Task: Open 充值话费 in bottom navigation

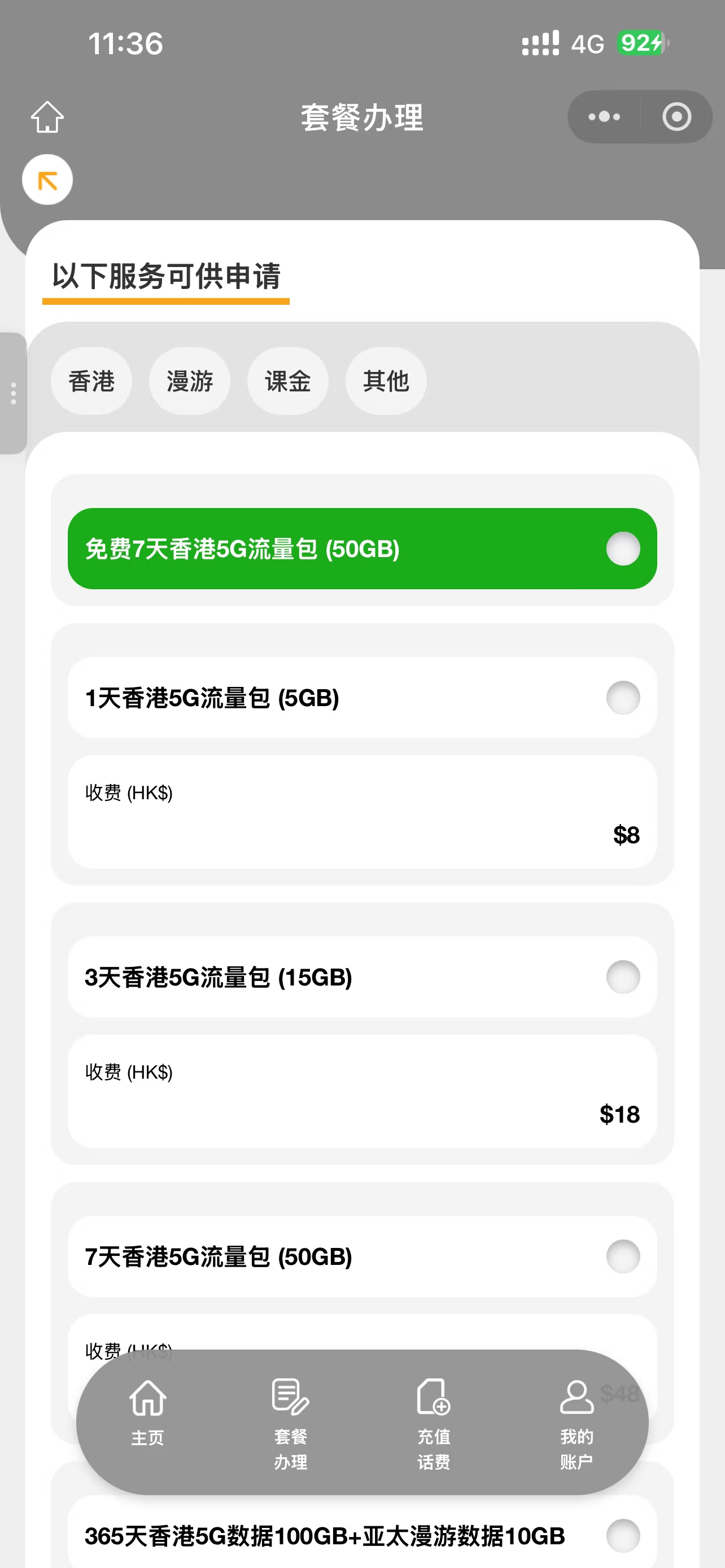Action: tap(434, 1421)
